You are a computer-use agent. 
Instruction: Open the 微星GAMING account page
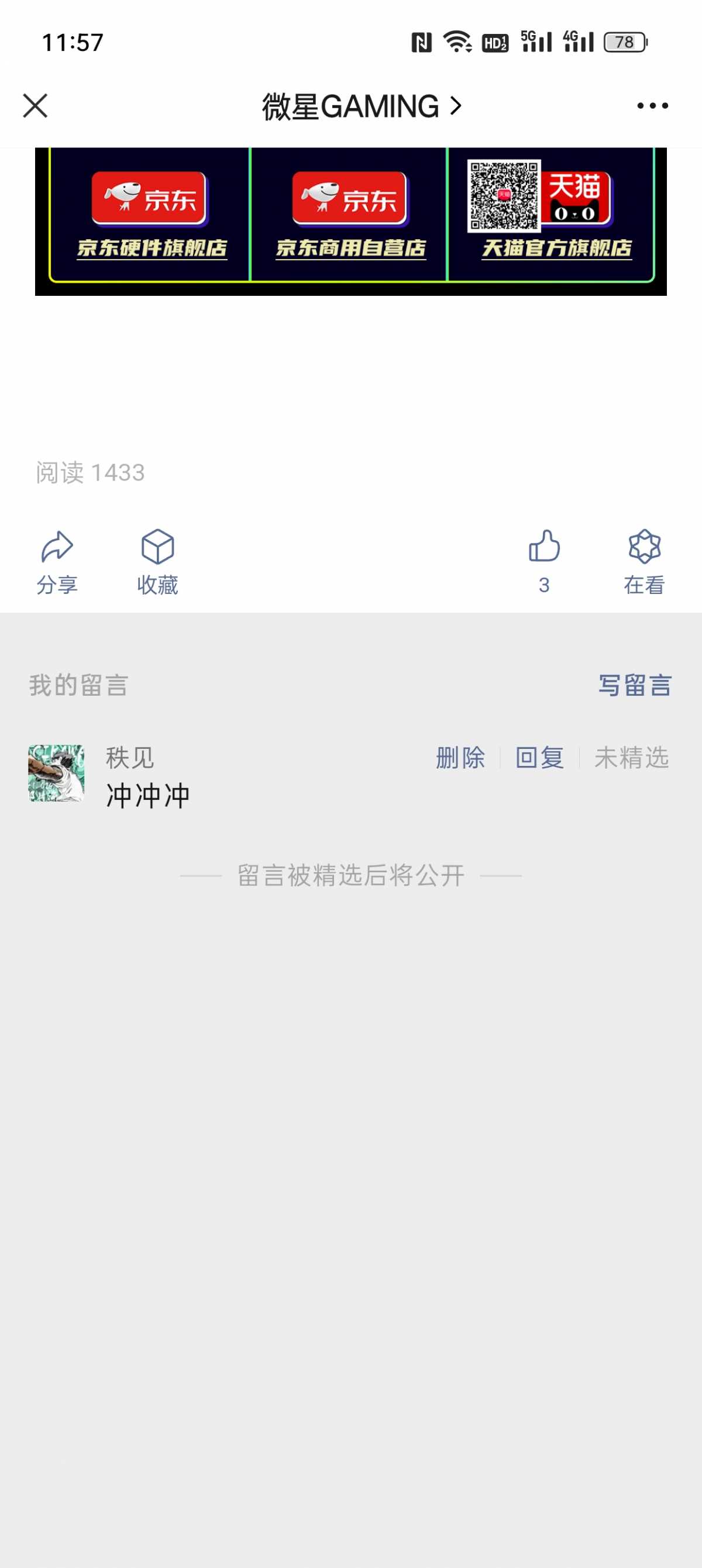pos(361,106)
